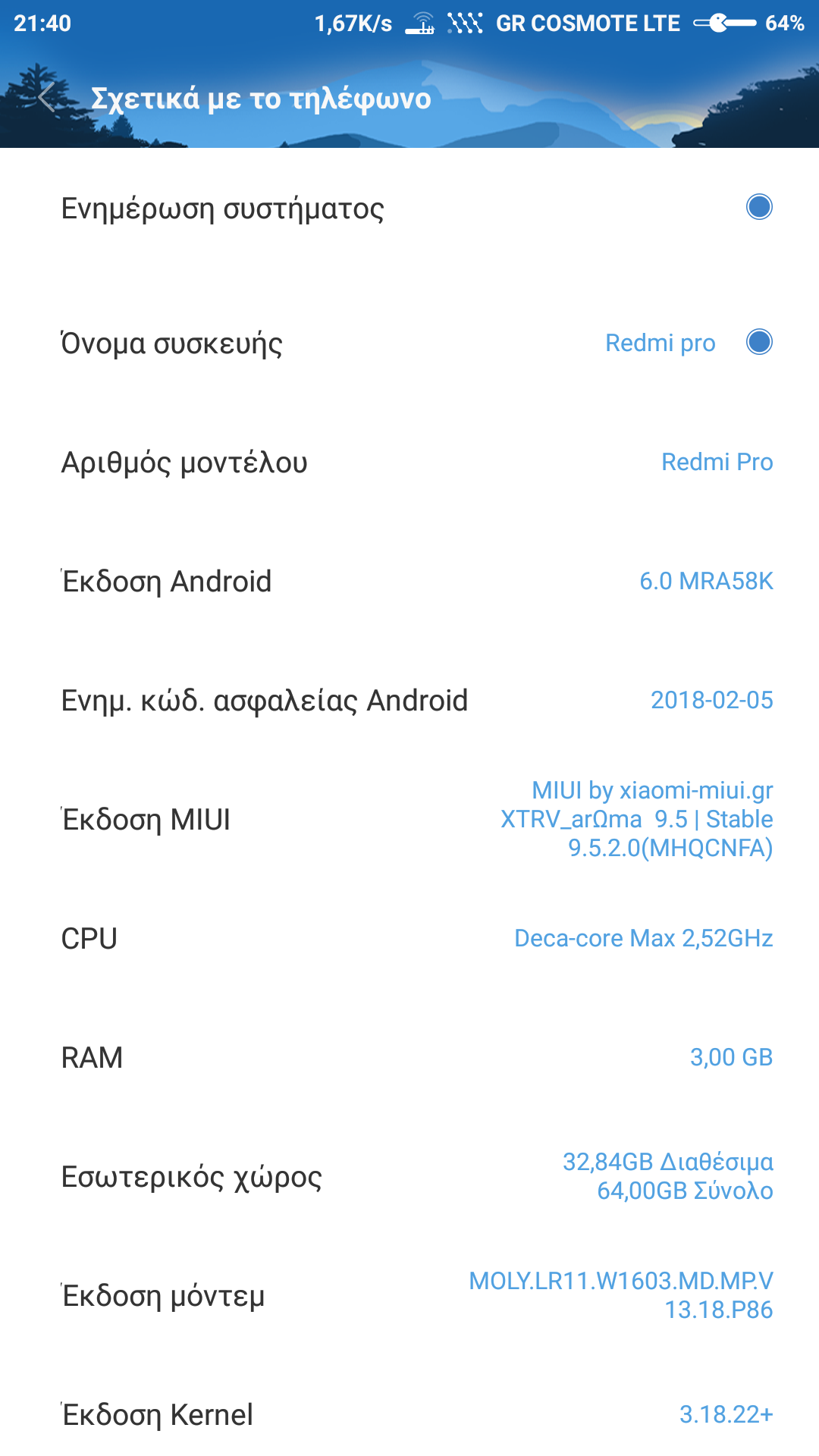Go back from Σχετικά με το τηλέφωνο

[x=47, y=98]
